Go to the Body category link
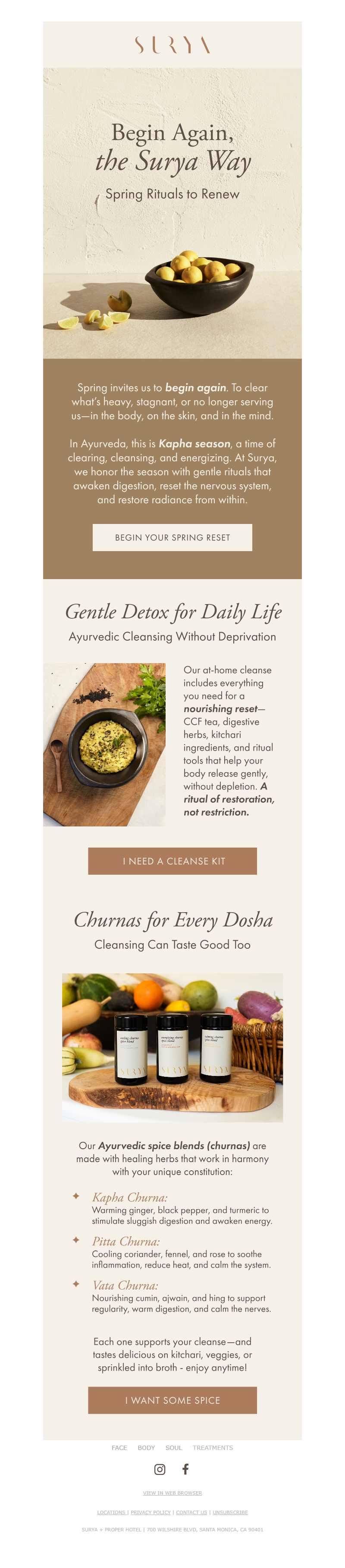The height and width of the screenshot is (1568, 345). [x=146, y=1447]
